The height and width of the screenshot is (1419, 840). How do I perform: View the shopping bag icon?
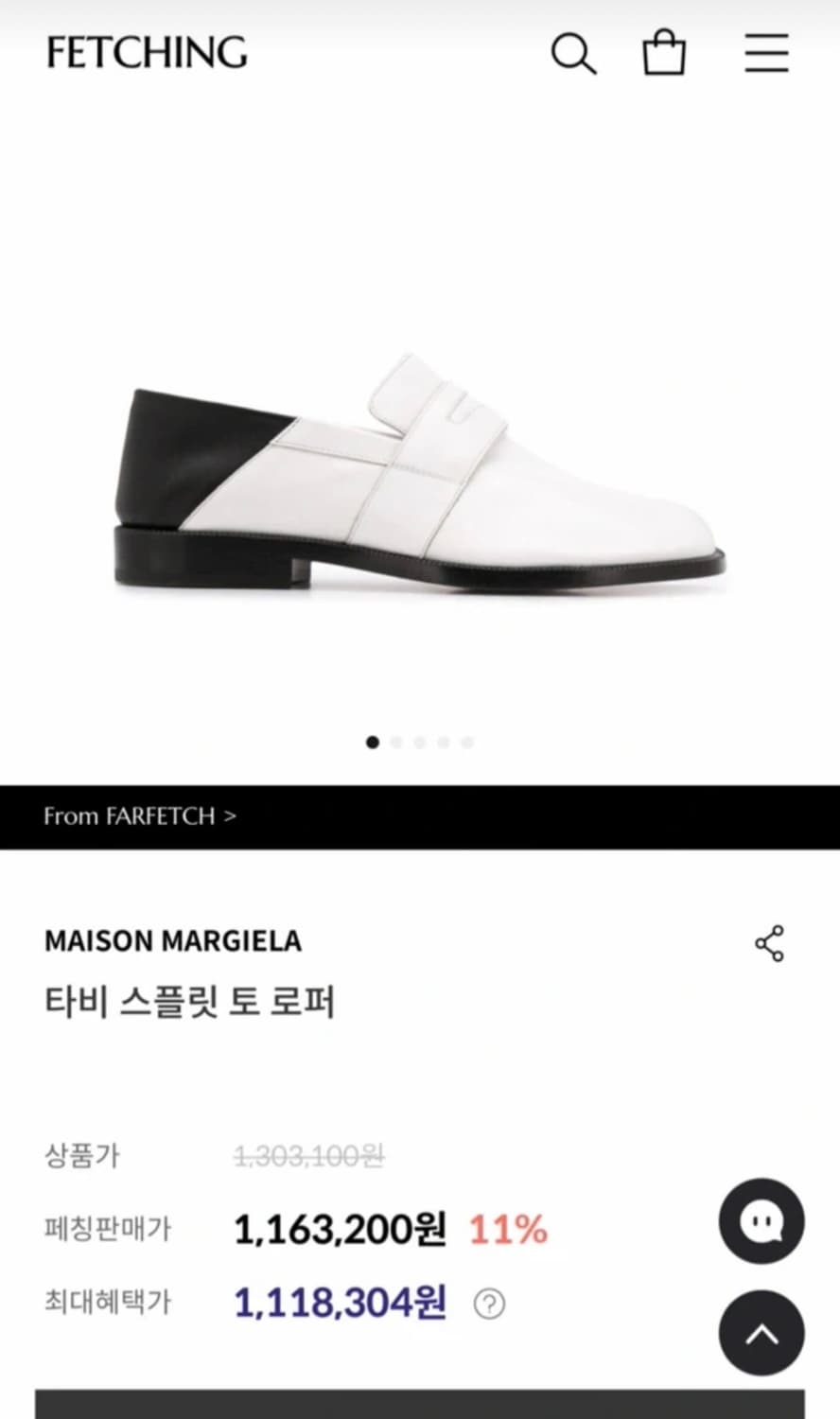pyautogui.click(x=664, y=53)
